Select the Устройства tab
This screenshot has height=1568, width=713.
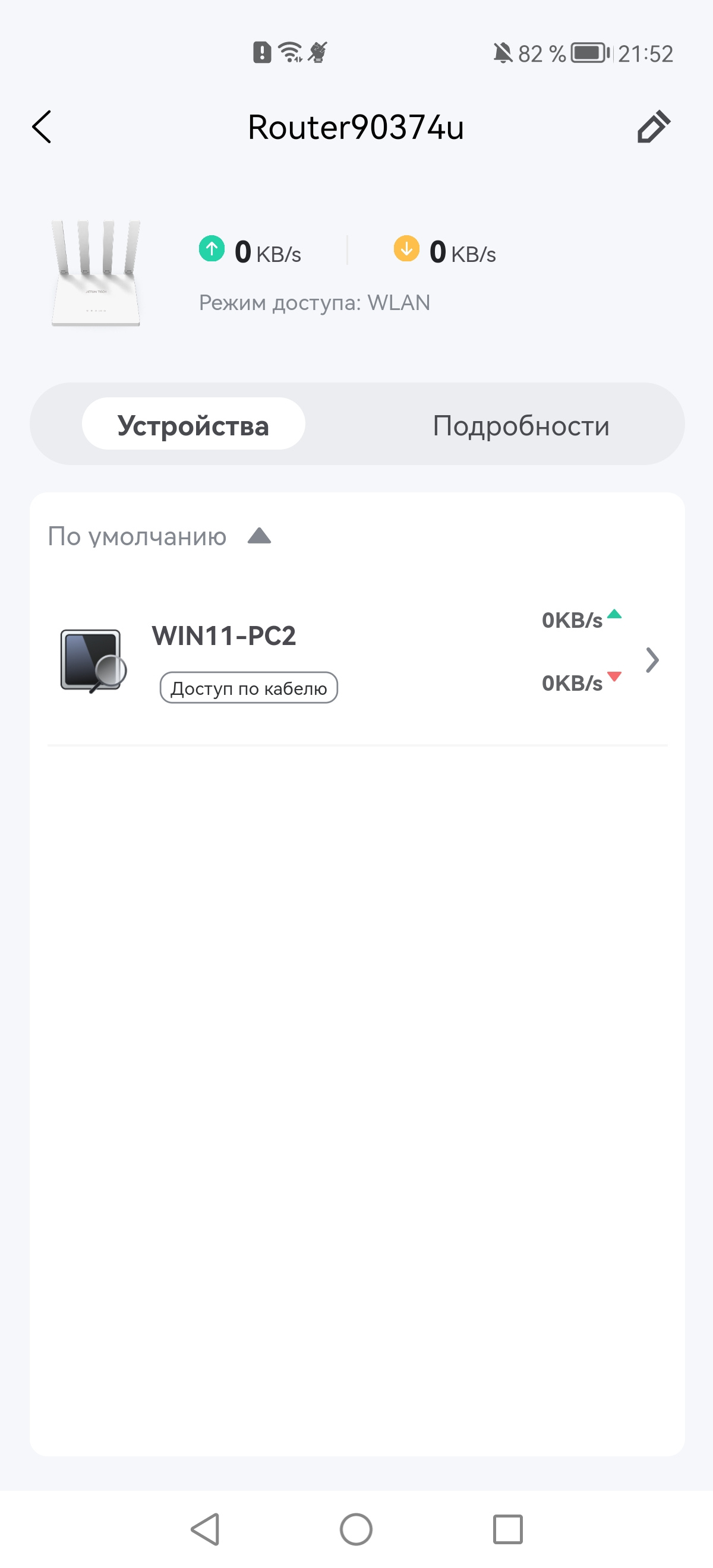click(194, 425)
